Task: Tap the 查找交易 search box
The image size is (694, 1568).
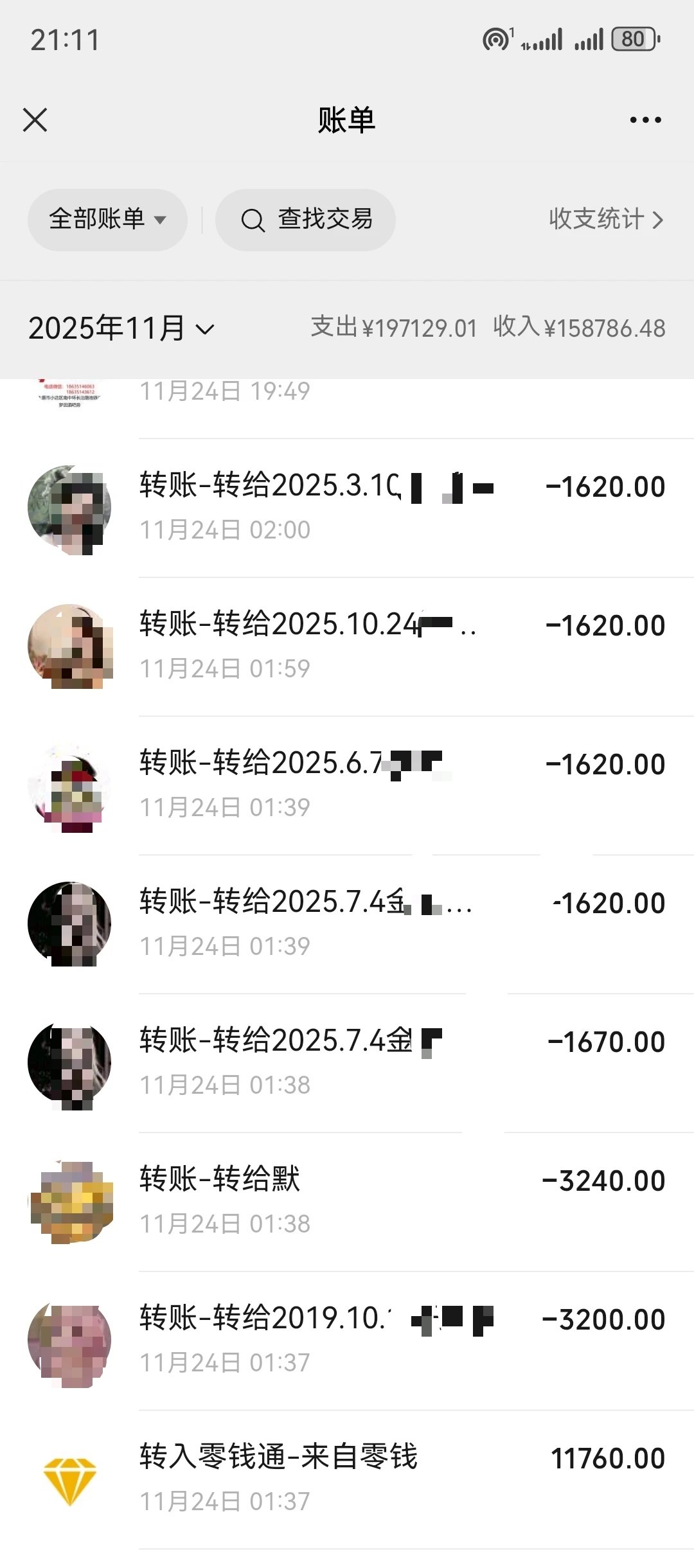Action: click(x=306, y=220)
